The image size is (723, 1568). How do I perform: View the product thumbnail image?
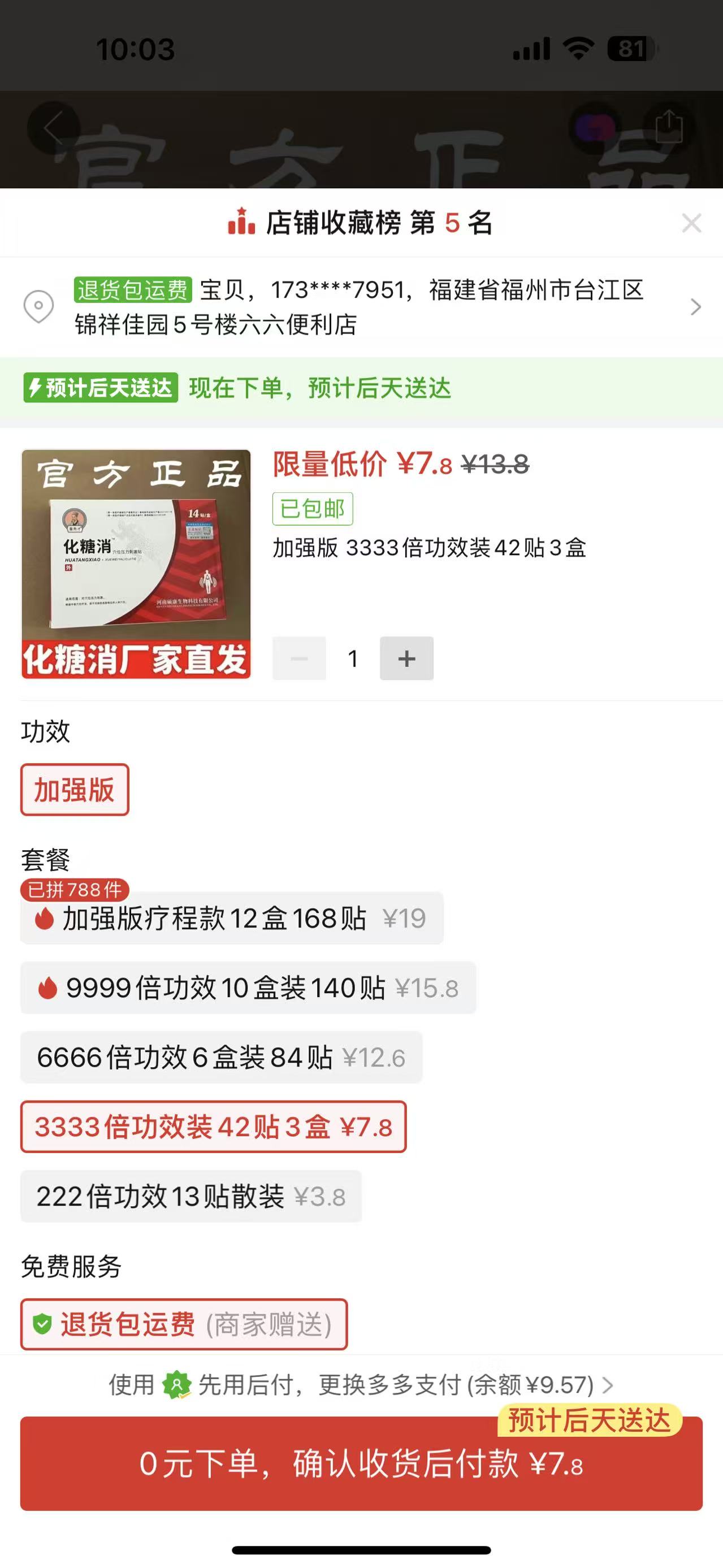click(136, 564)
